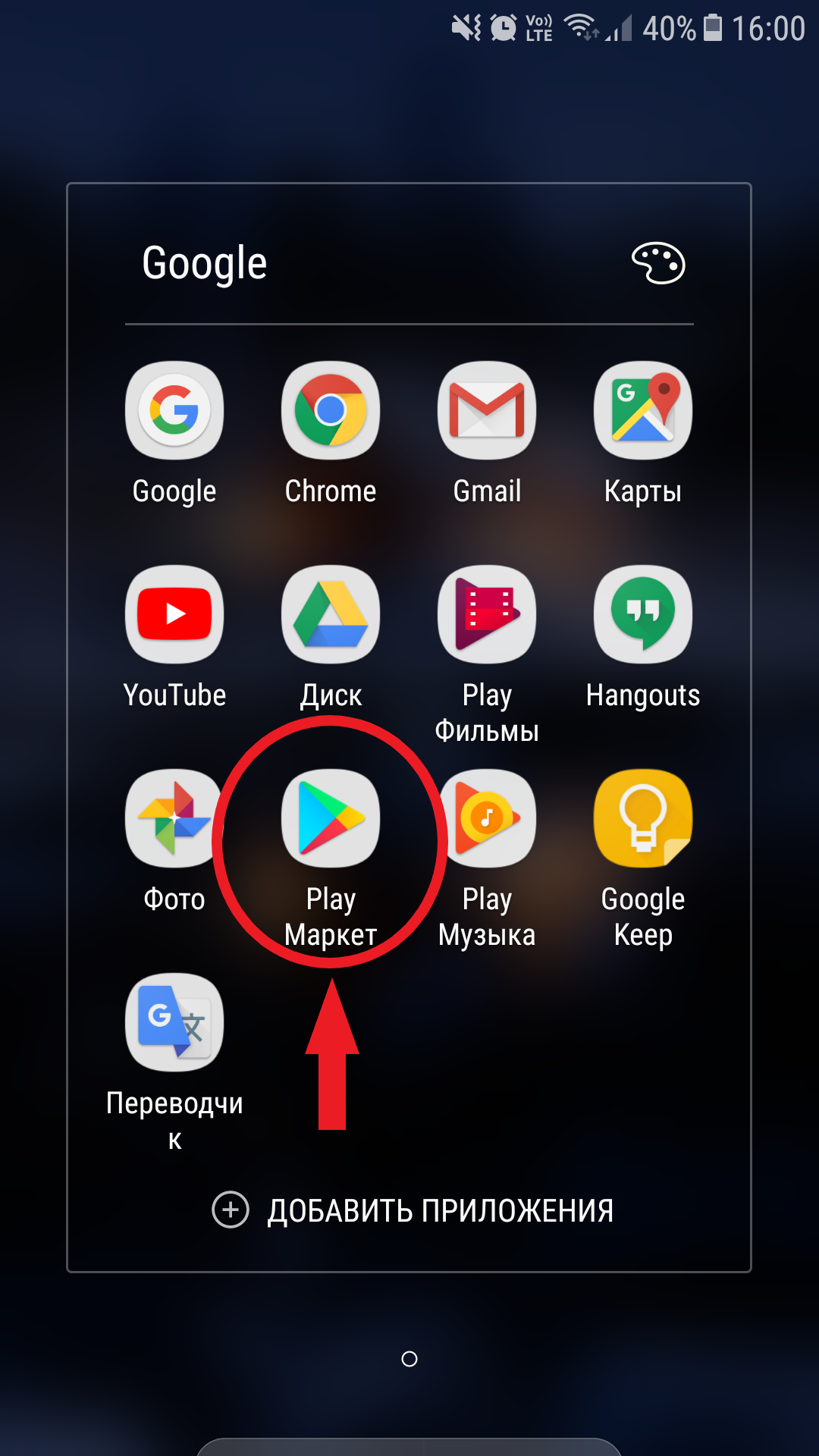The width and height of the screenshot is (819, 1456).
Task: Launch Play Маркет store
Action: (x=331, y=818)
